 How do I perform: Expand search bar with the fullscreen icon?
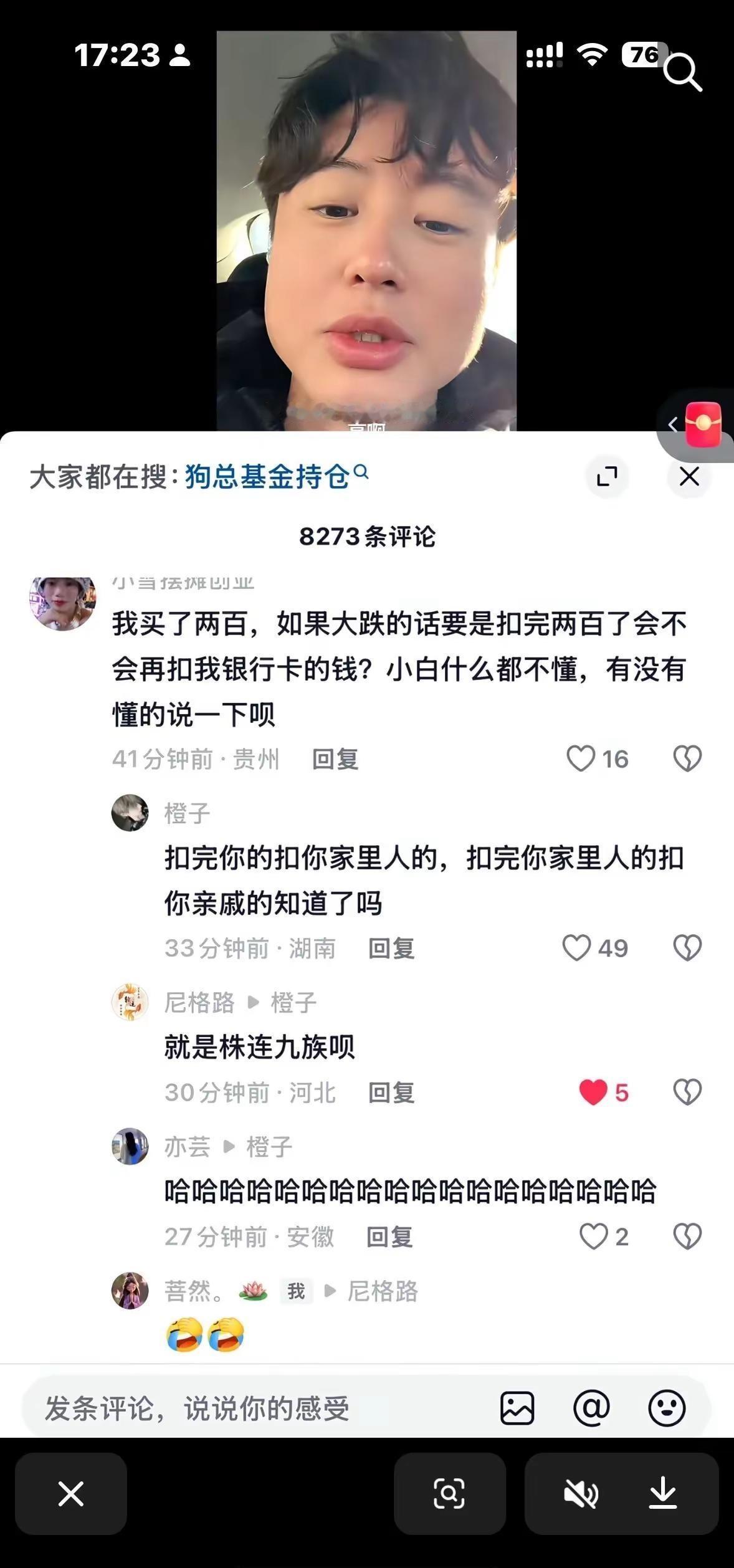coord(608,476)
